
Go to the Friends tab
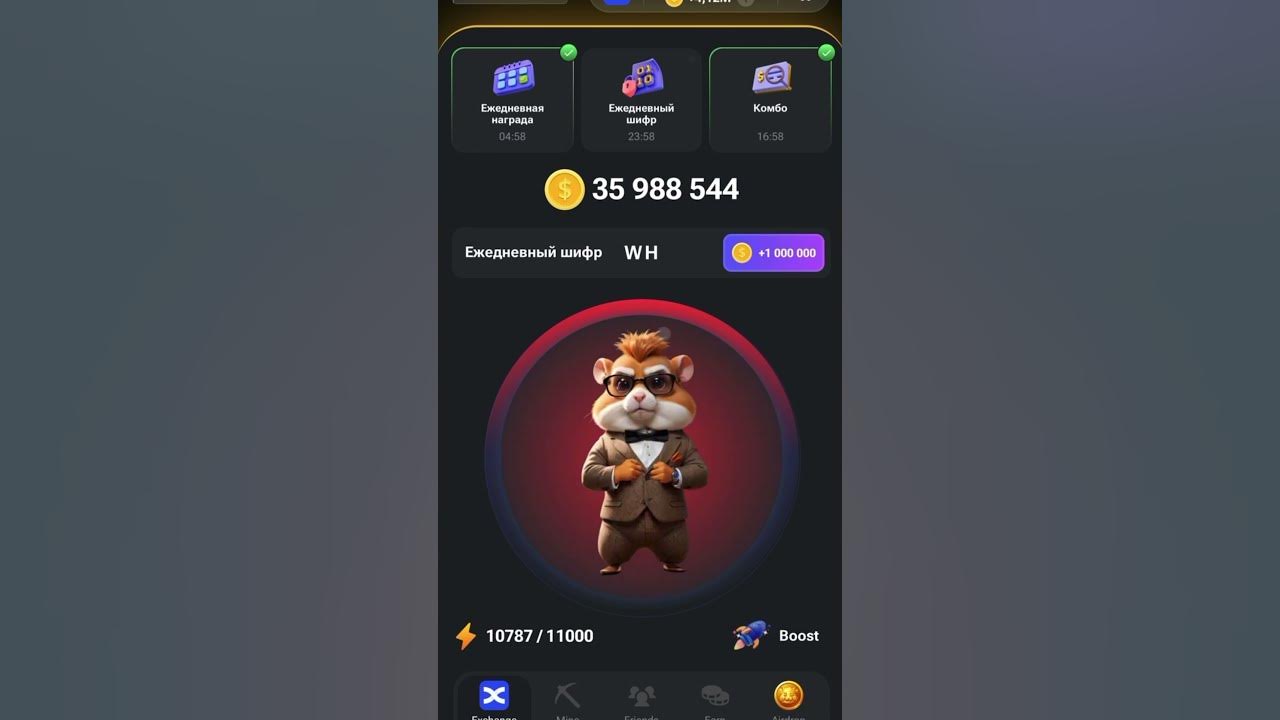641,698
